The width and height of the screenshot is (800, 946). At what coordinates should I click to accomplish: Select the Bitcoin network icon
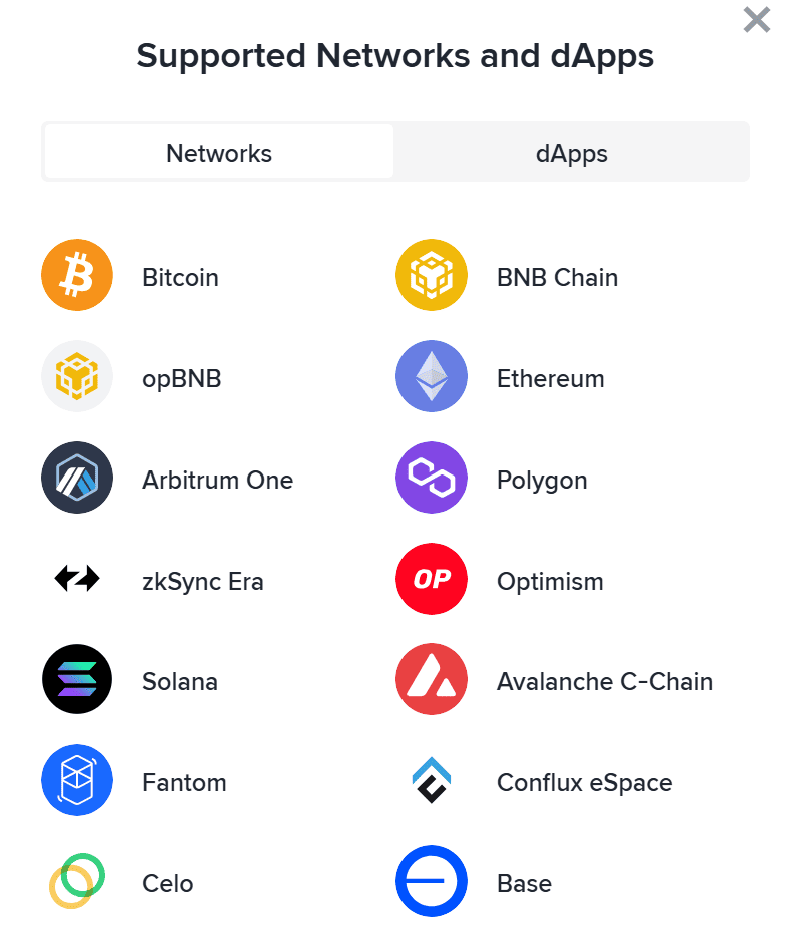pyautogui.click(x=77, y=275)
